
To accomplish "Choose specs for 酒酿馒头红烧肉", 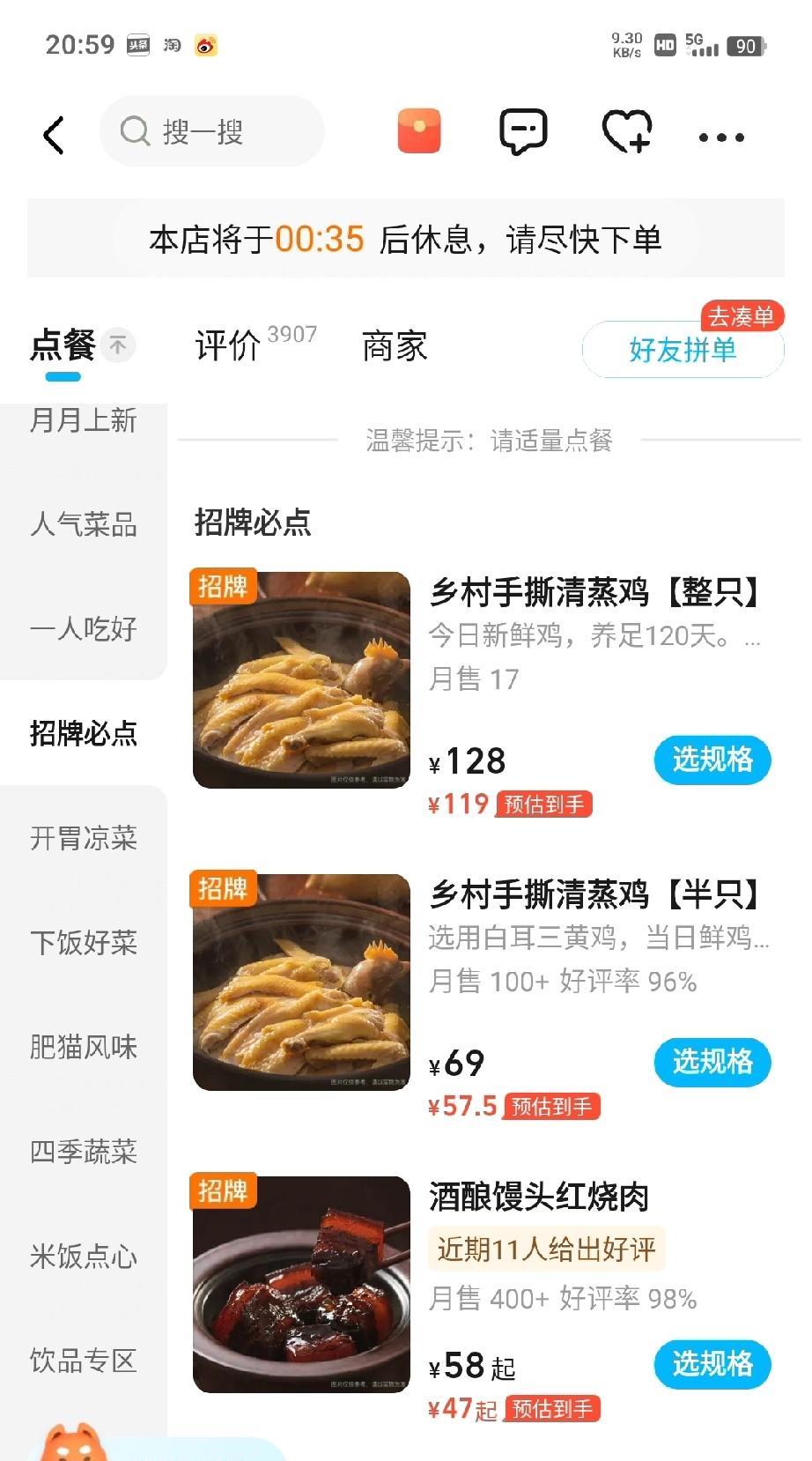I will 712,1364.
